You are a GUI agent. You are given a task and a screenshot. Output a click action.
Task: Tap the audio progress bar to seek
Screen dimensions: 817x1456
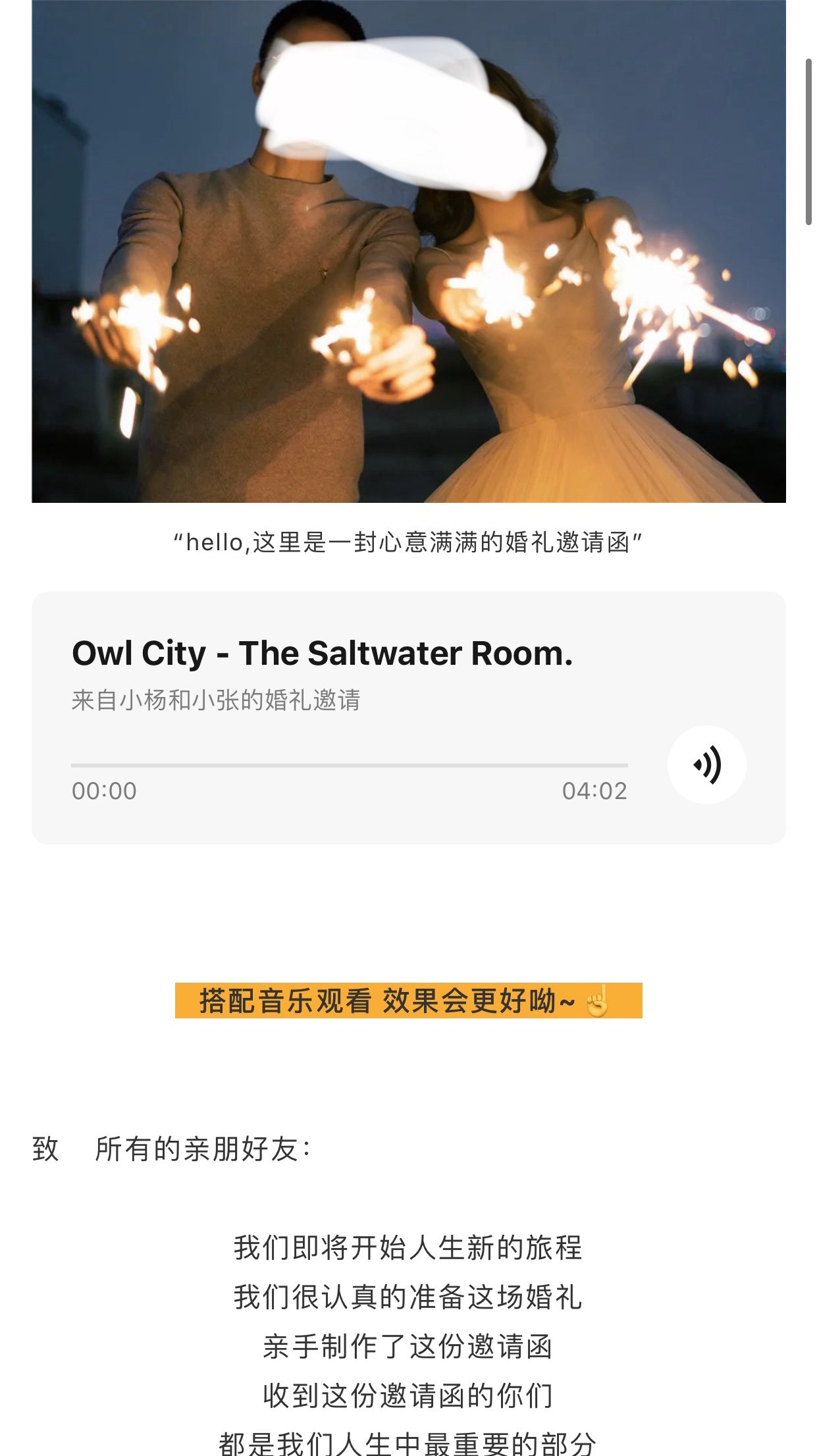coord(349,766)
